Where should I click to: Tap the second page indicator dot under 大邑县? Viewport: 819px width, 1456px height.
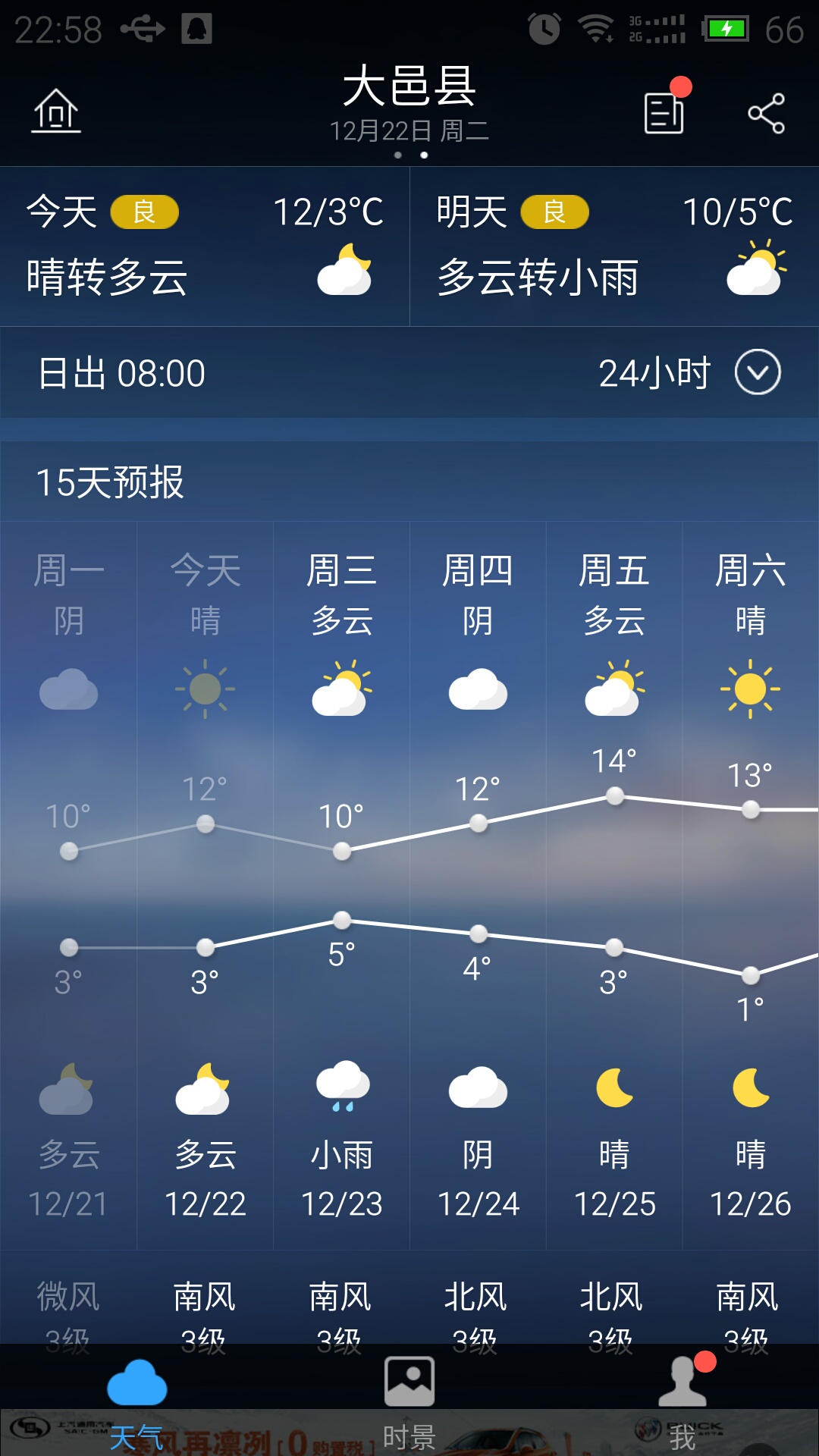pos(422,155)
